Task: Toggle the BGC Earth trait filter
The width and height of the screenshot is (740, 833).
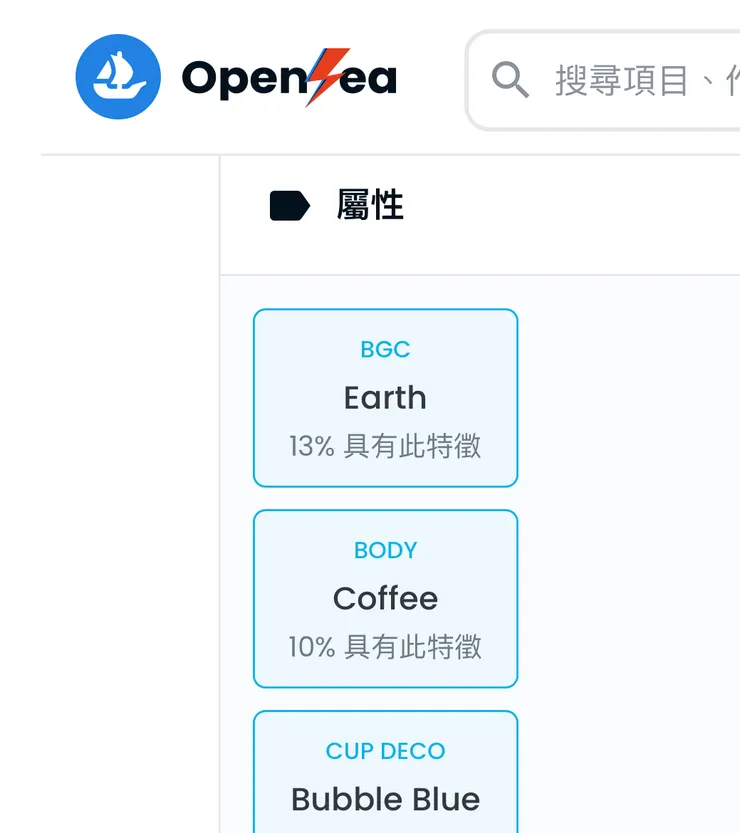Action: (385, 397)
